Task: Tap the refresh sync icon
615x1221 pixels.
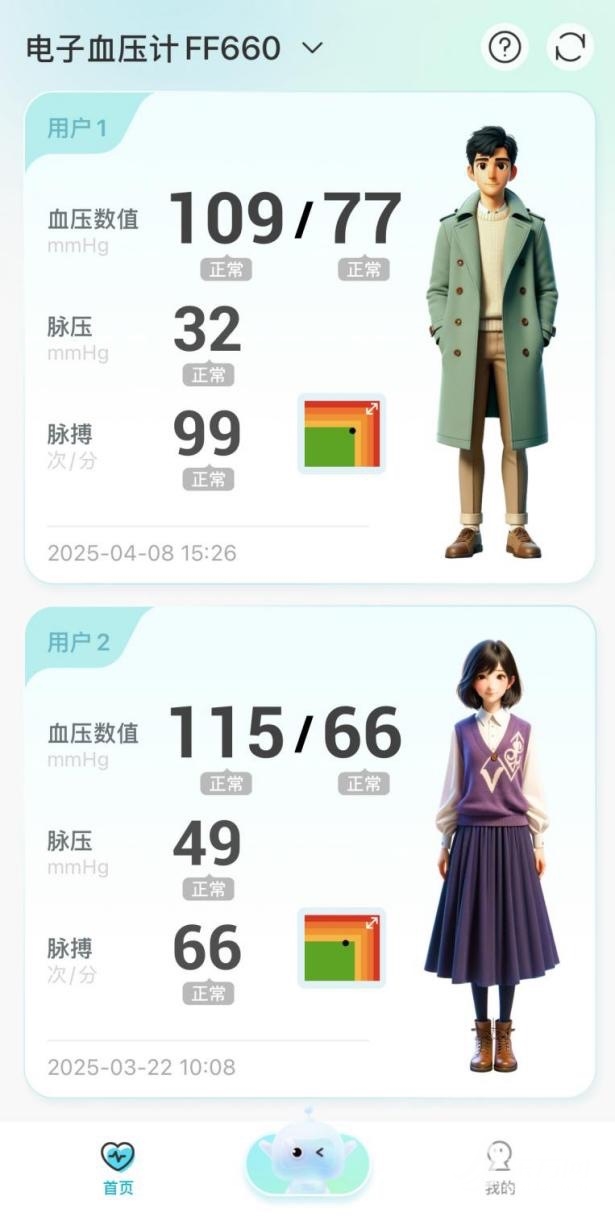Action: (570, 48)
